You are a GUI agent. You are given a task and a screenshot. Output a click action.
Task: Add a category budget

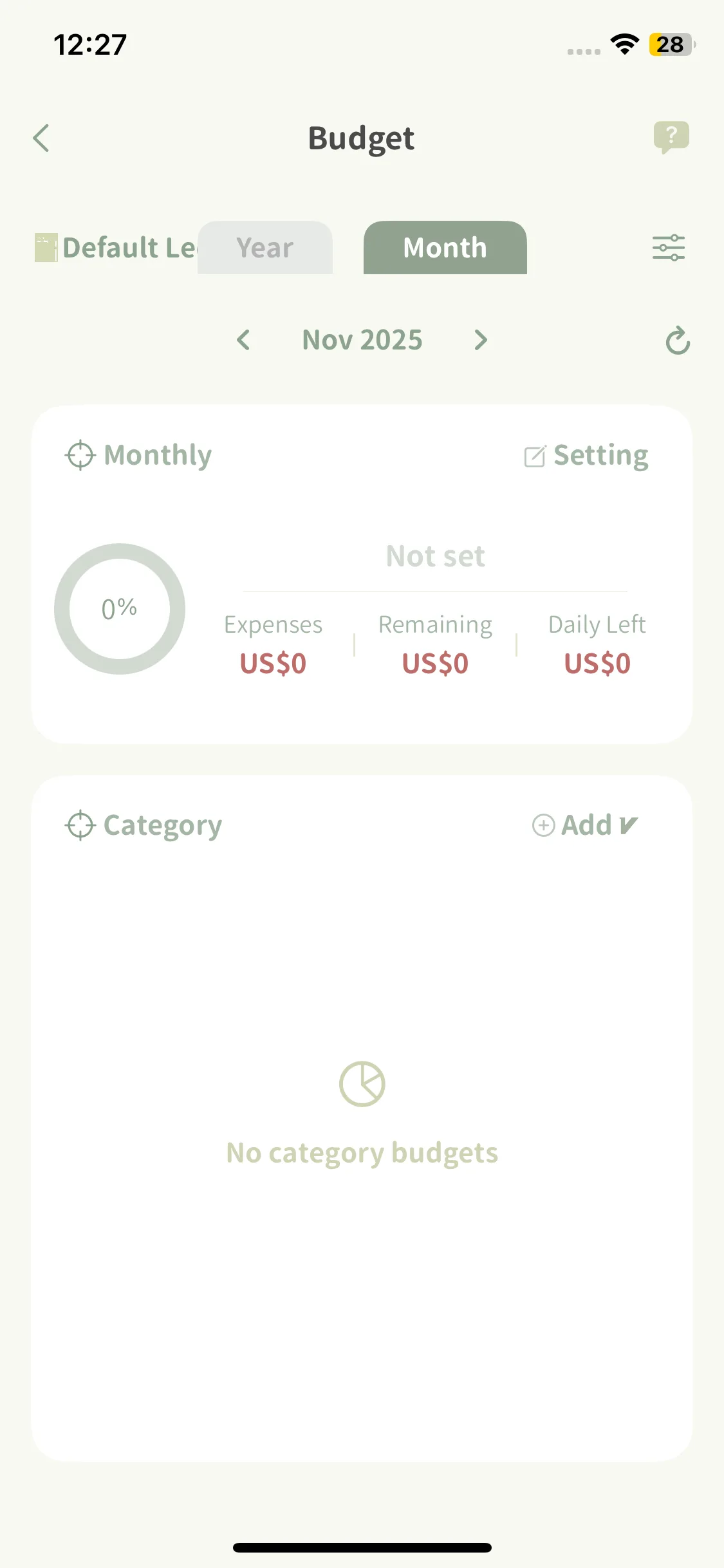coord(584,825)
